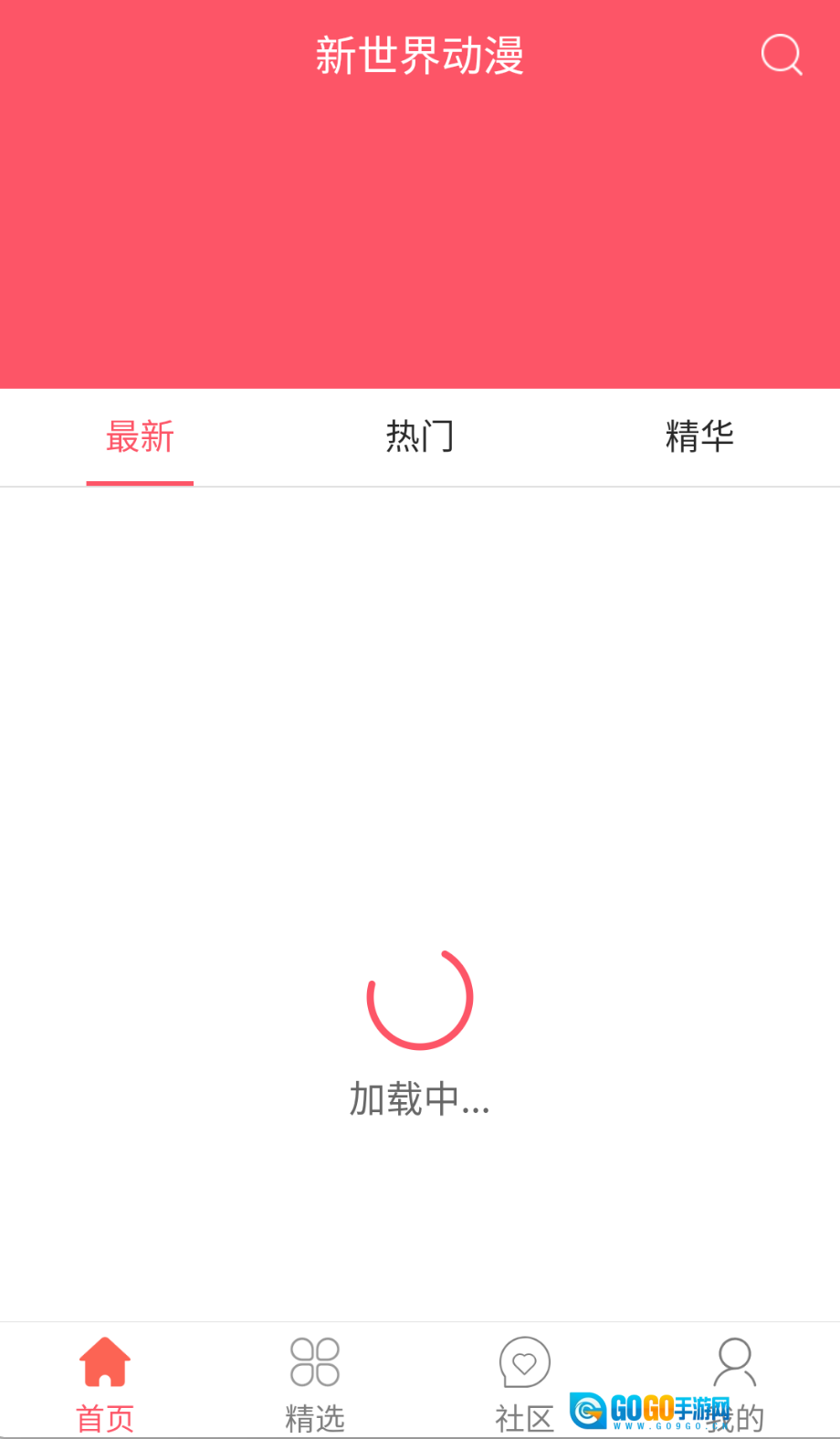840x1439 pixels.
Task: Open the 社区 community tab
Action: coord(525,1382)
